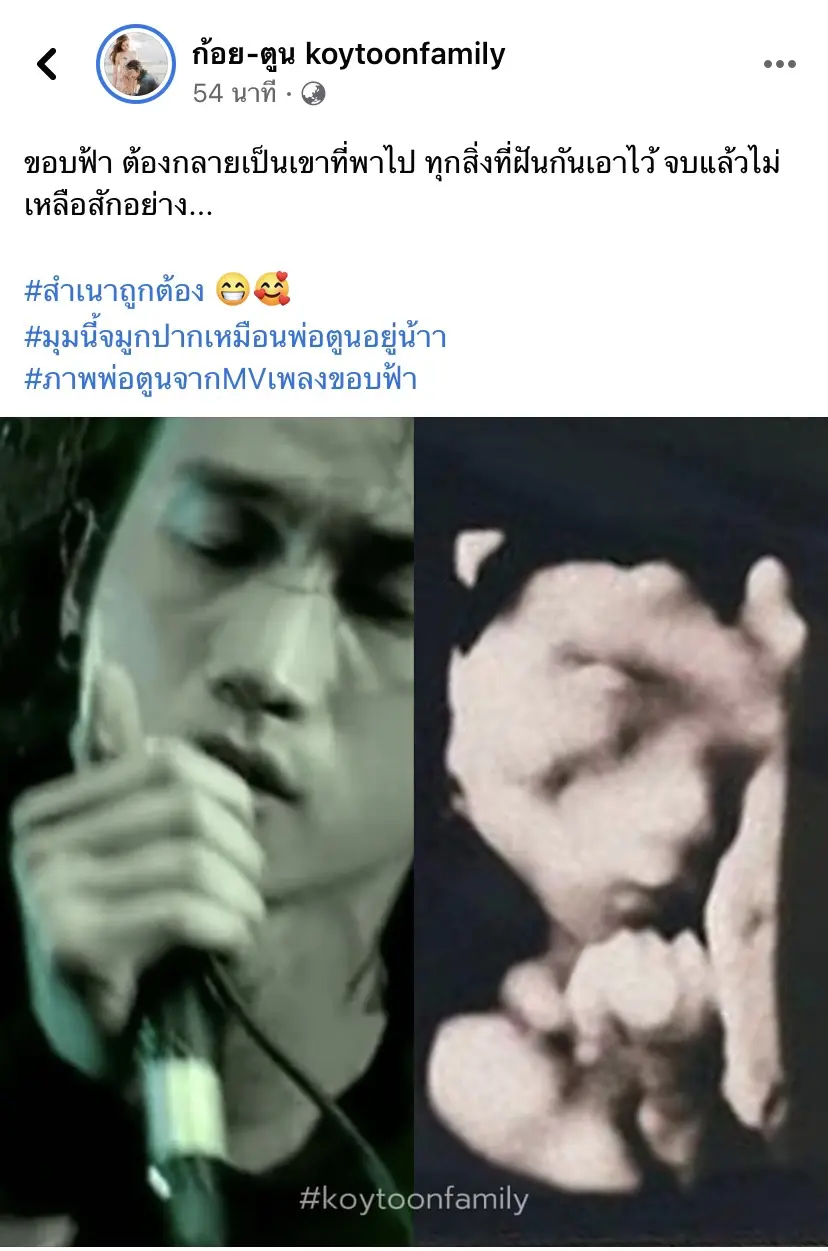
Task: Open the hashtag #ภาพพ่อตูนจากMVเพลงขอบฟ้า
Action: pos(220,381)
